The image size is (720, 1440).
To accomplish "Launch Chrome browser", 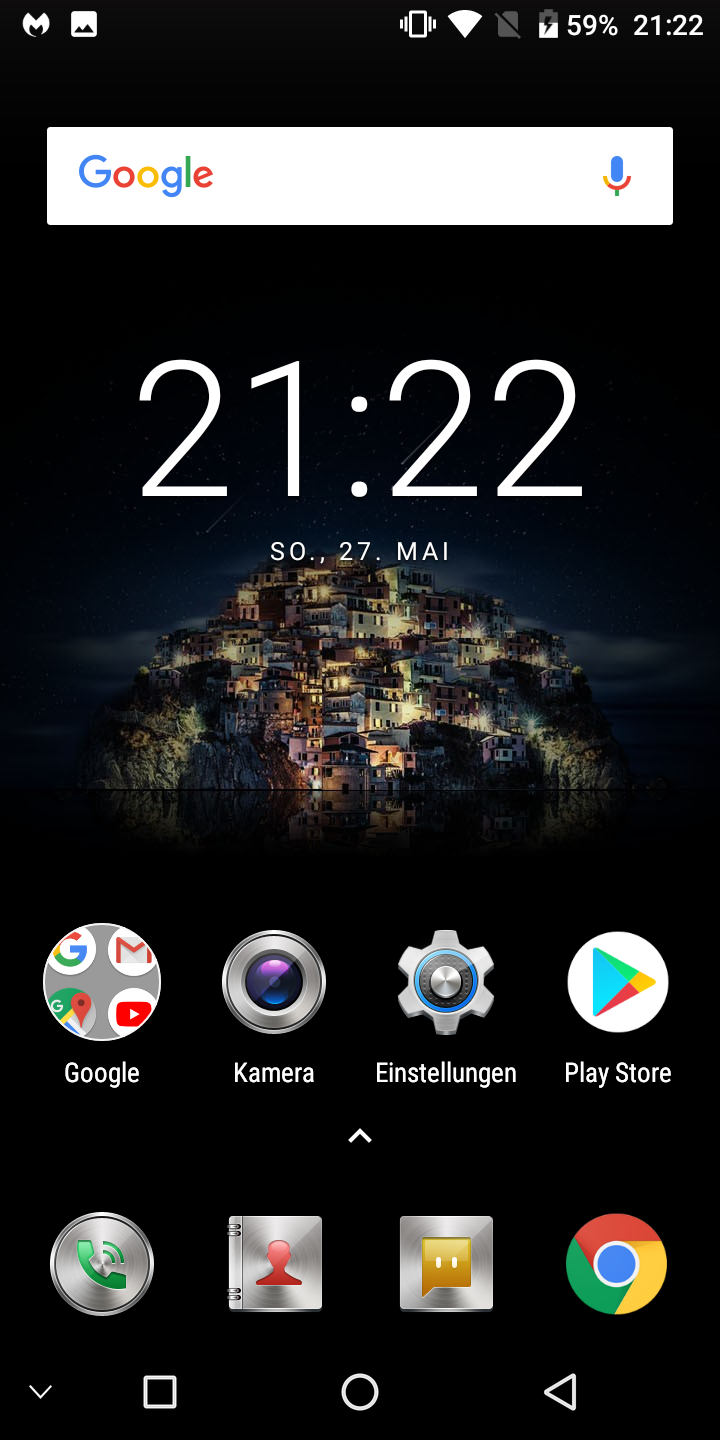I will [x=617, y=1264].
